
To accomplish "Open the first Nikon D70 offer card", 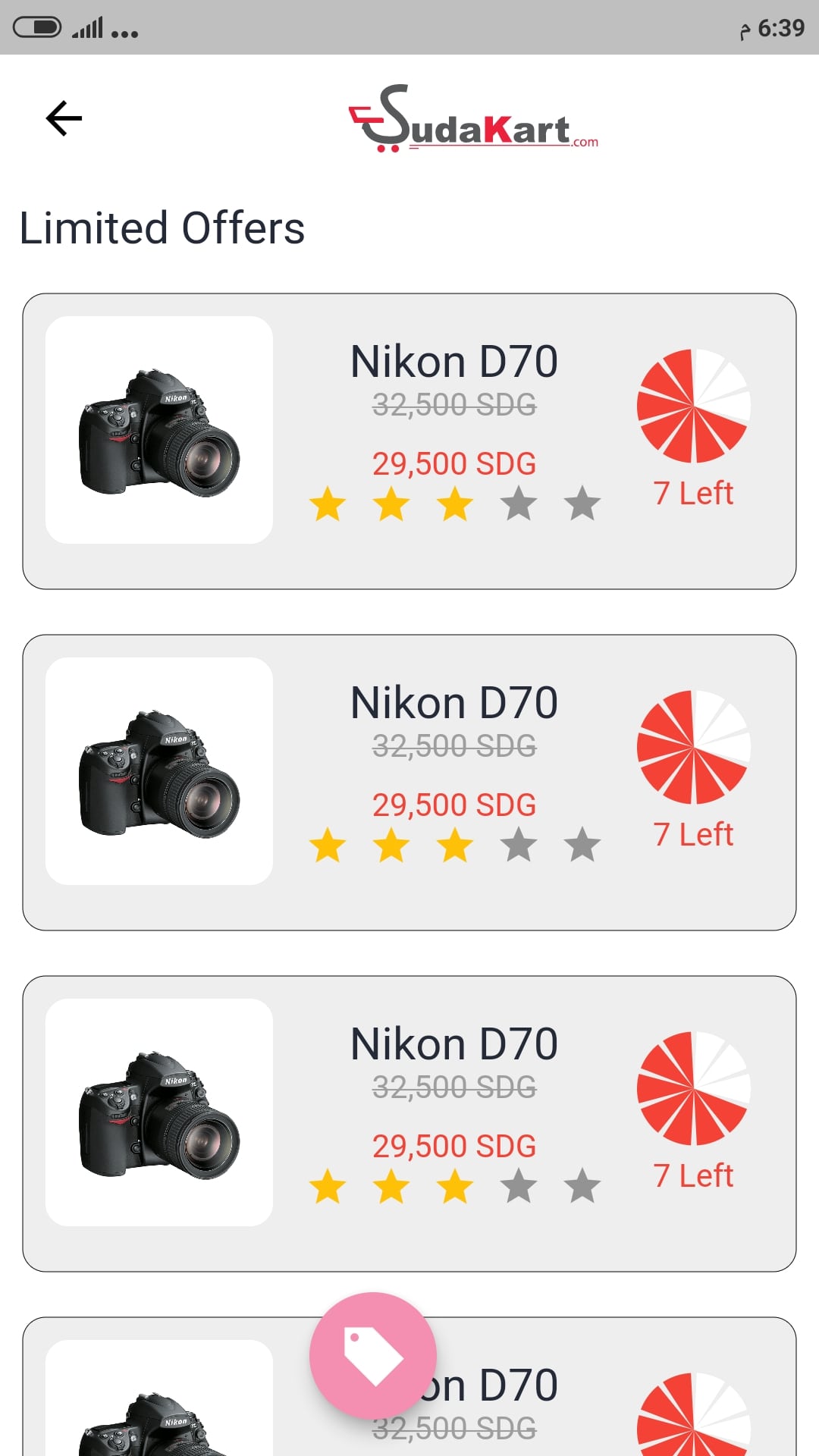I will click(409, 441).
